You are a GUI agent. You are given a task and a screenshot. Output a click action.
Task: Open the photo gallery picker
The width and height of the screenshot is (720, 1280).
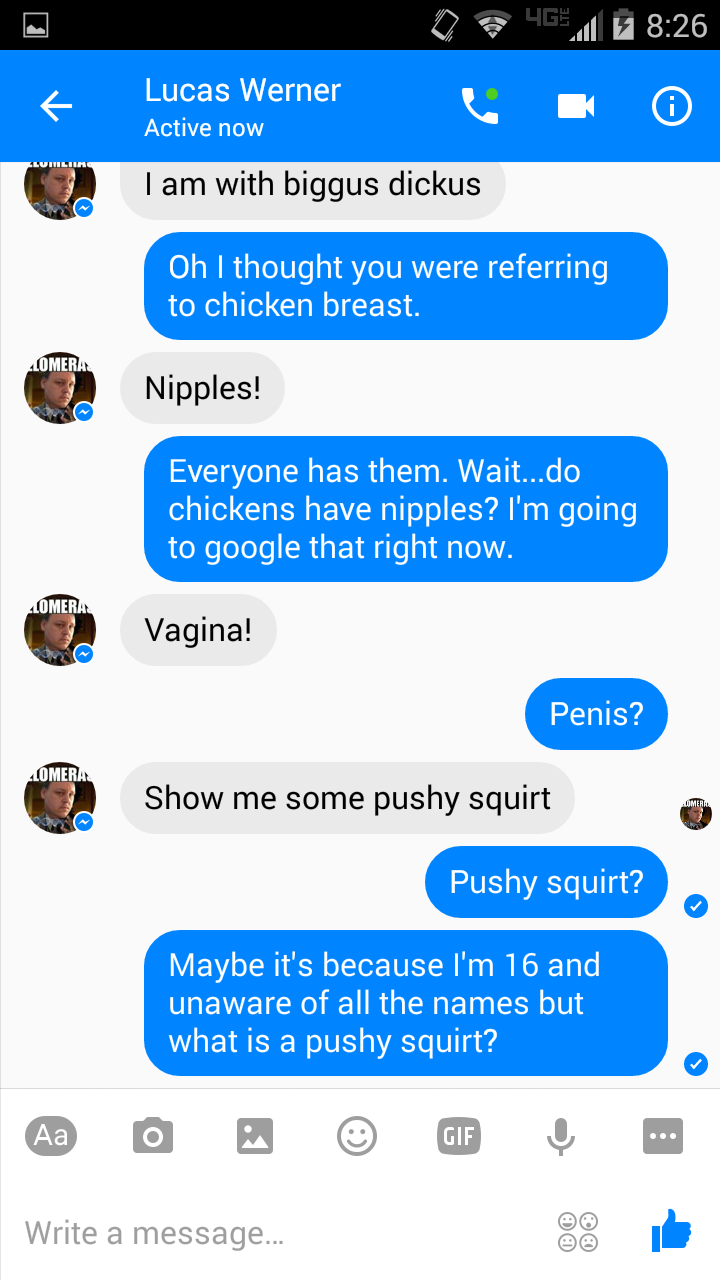click(255, 1136)
